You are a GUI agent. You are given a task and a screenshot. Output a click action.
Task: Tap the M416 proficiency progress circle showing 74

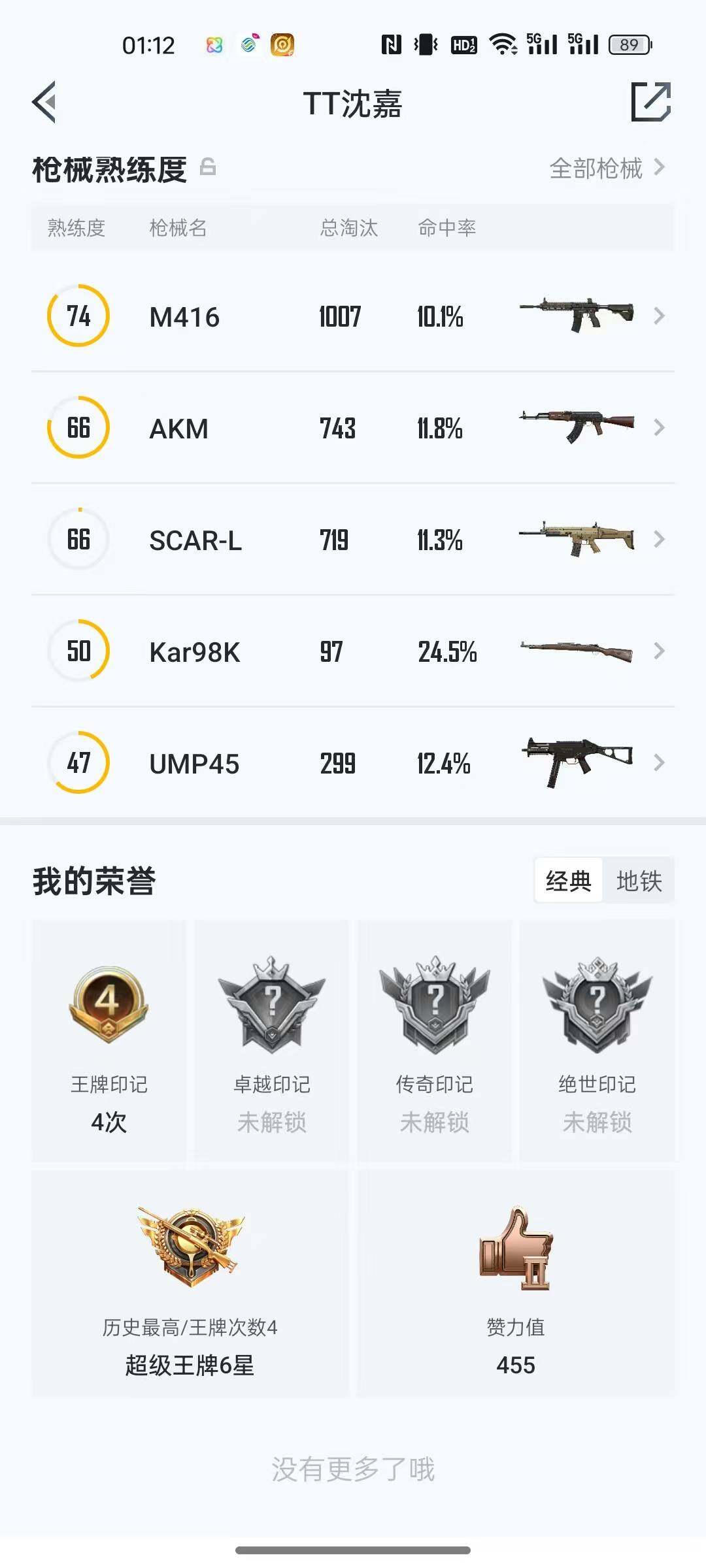78,316
